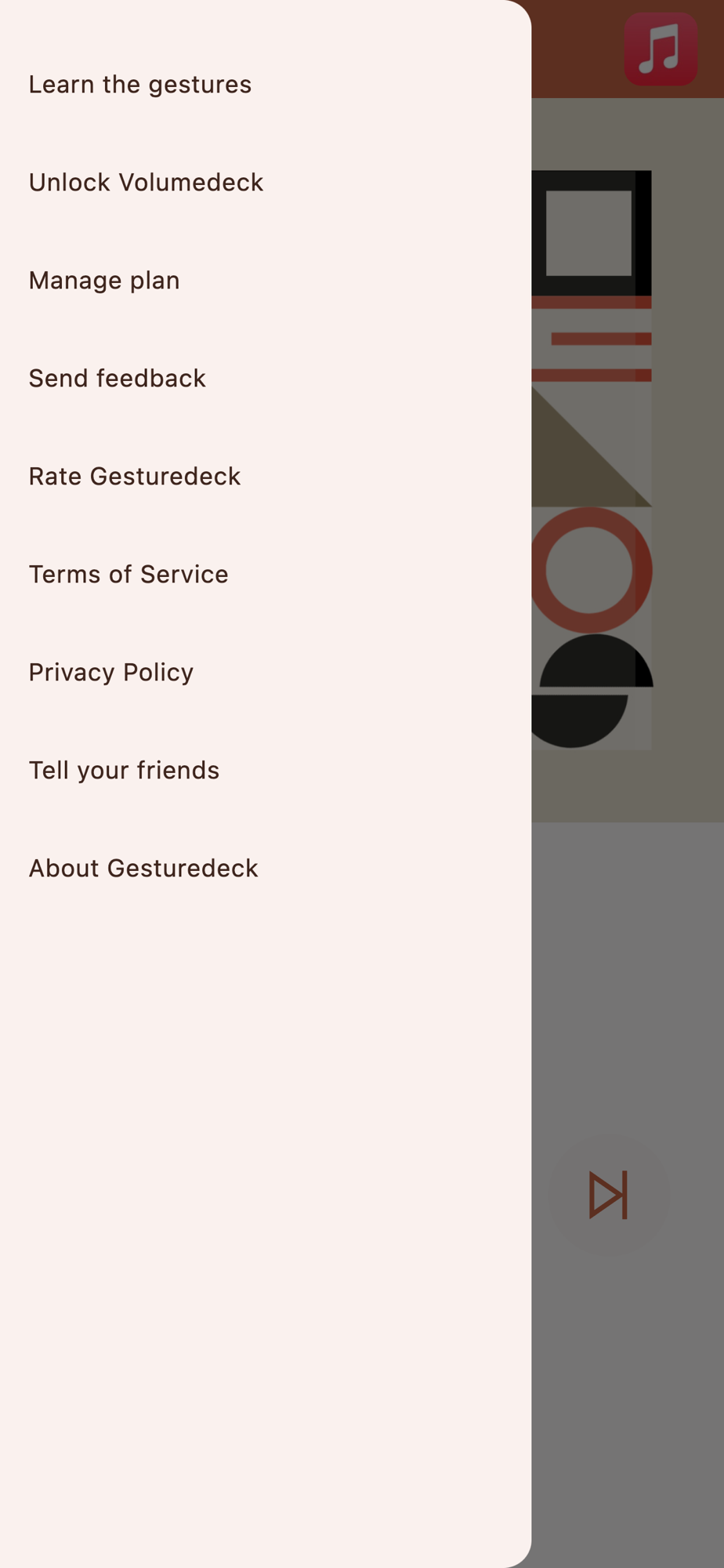This screenshot has width=724, height=1568.
Task: Tap Rate Gesturedeck
Action: [266, 477]
